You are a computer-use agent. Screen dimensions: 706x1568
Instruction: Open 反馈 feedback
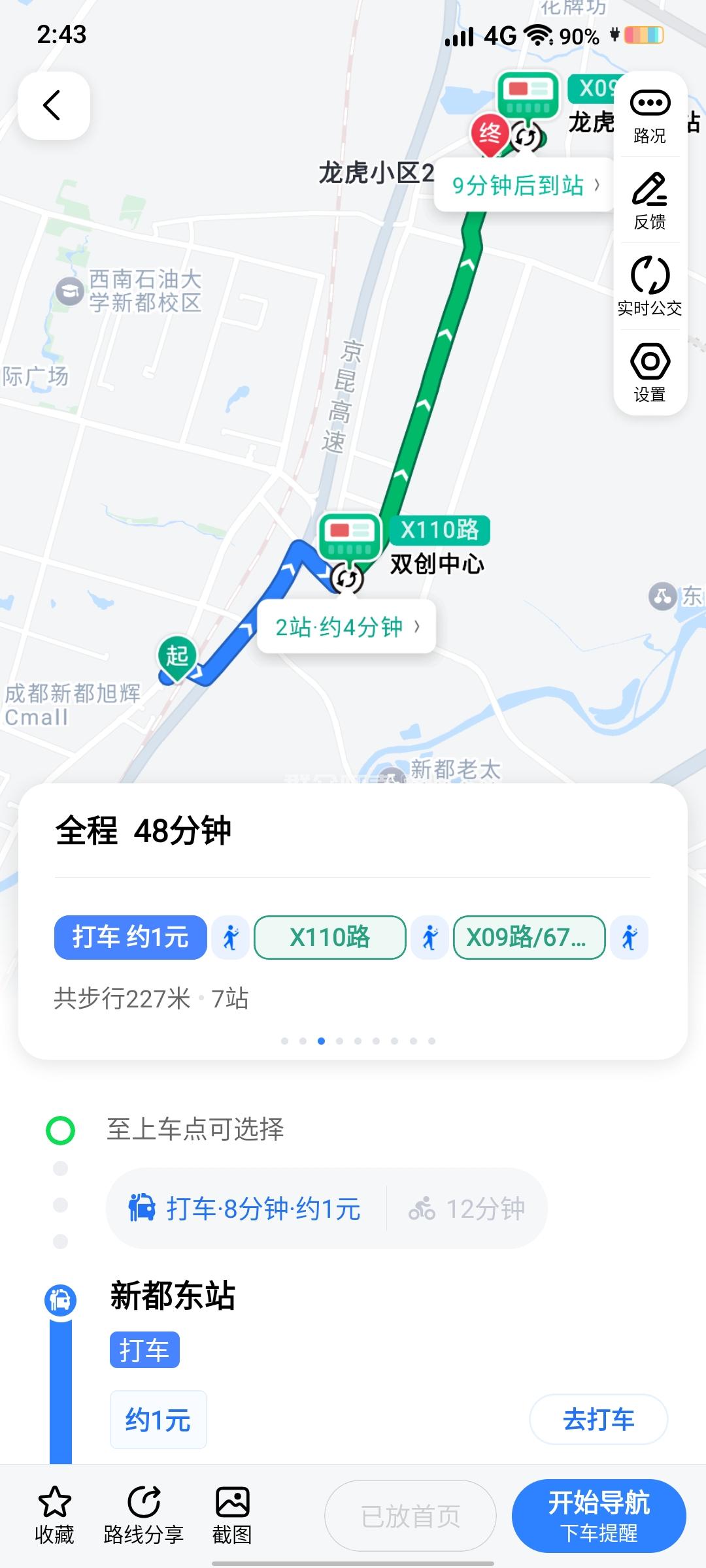click(x=649, y=201)
